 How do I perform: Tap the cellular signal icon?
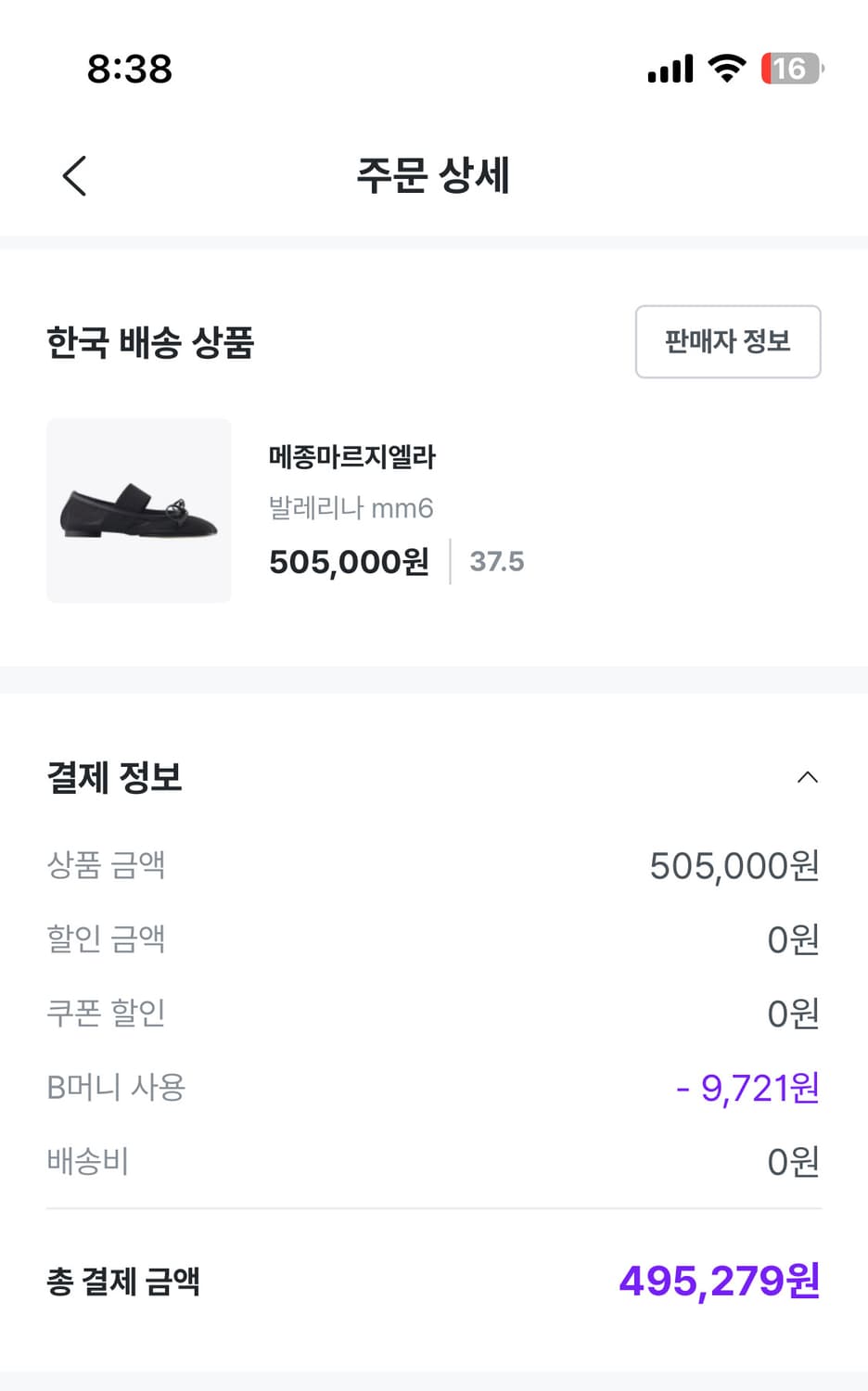tap(670, 67)
